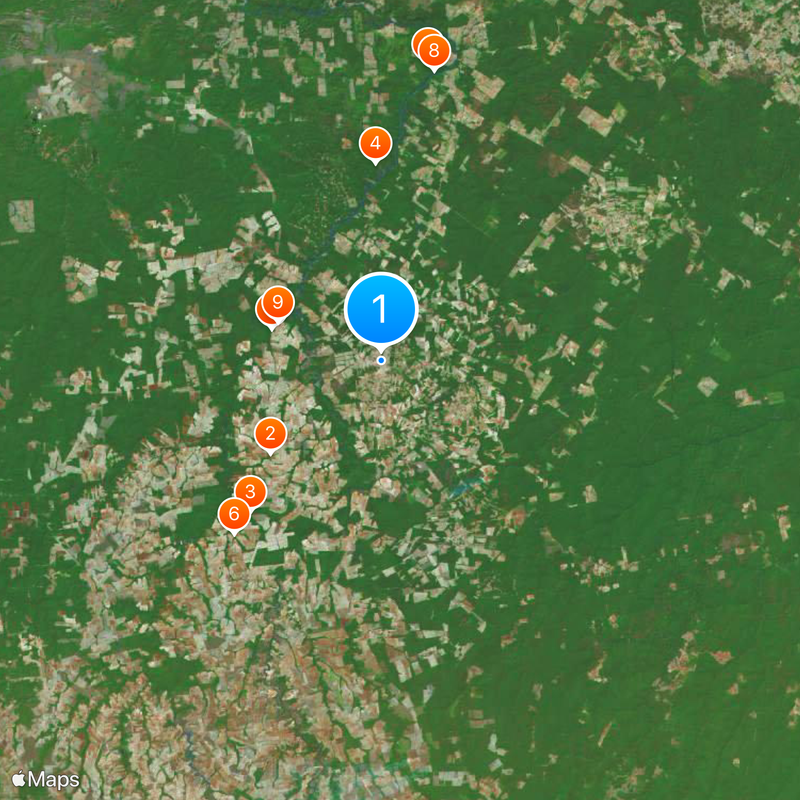Open the orange pin numbered 3
Image resolution: width=800 pixels, height=800 pixels.
pos(251,491)
